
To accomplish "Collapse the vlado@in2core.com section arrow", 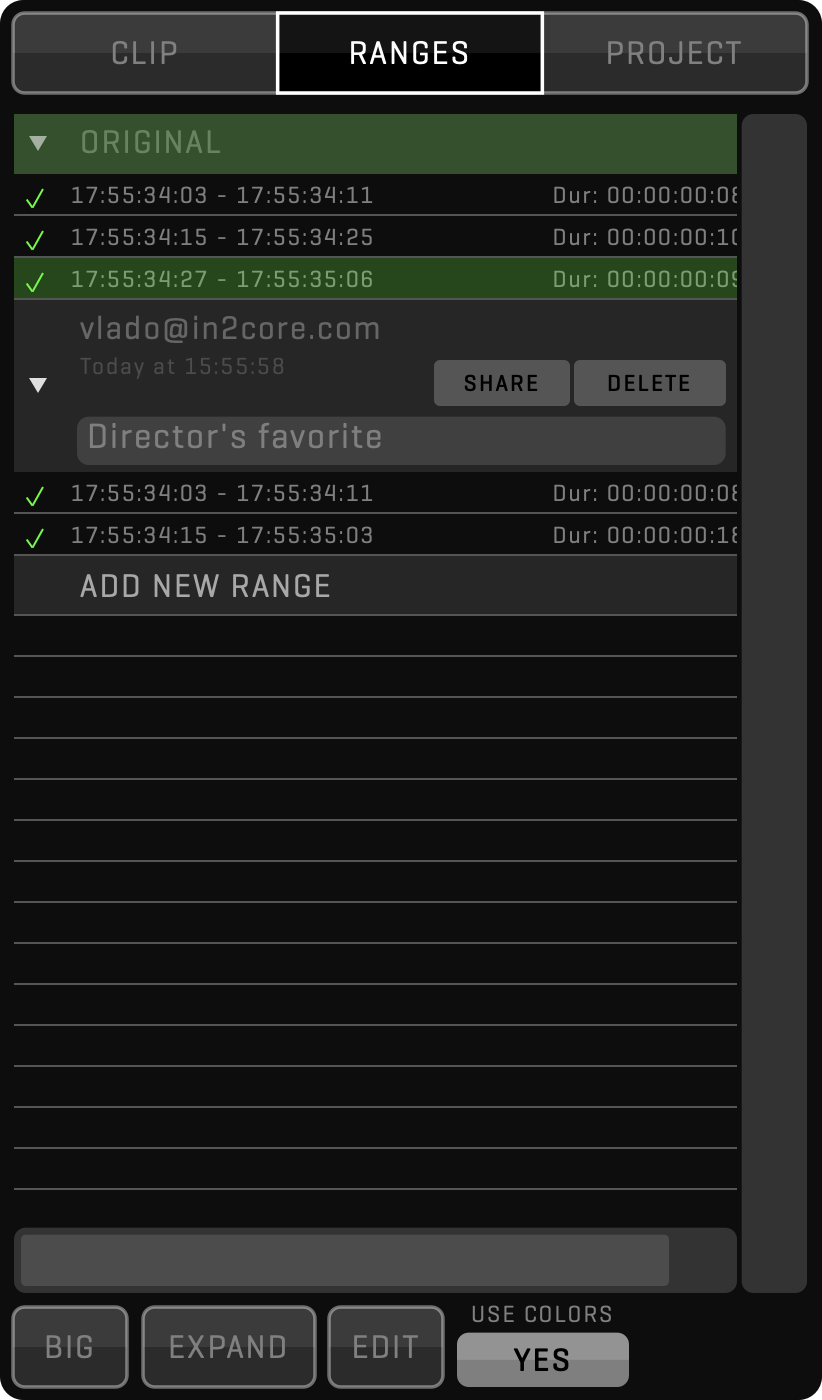I will pyautogui.click(x=38, y=385).
